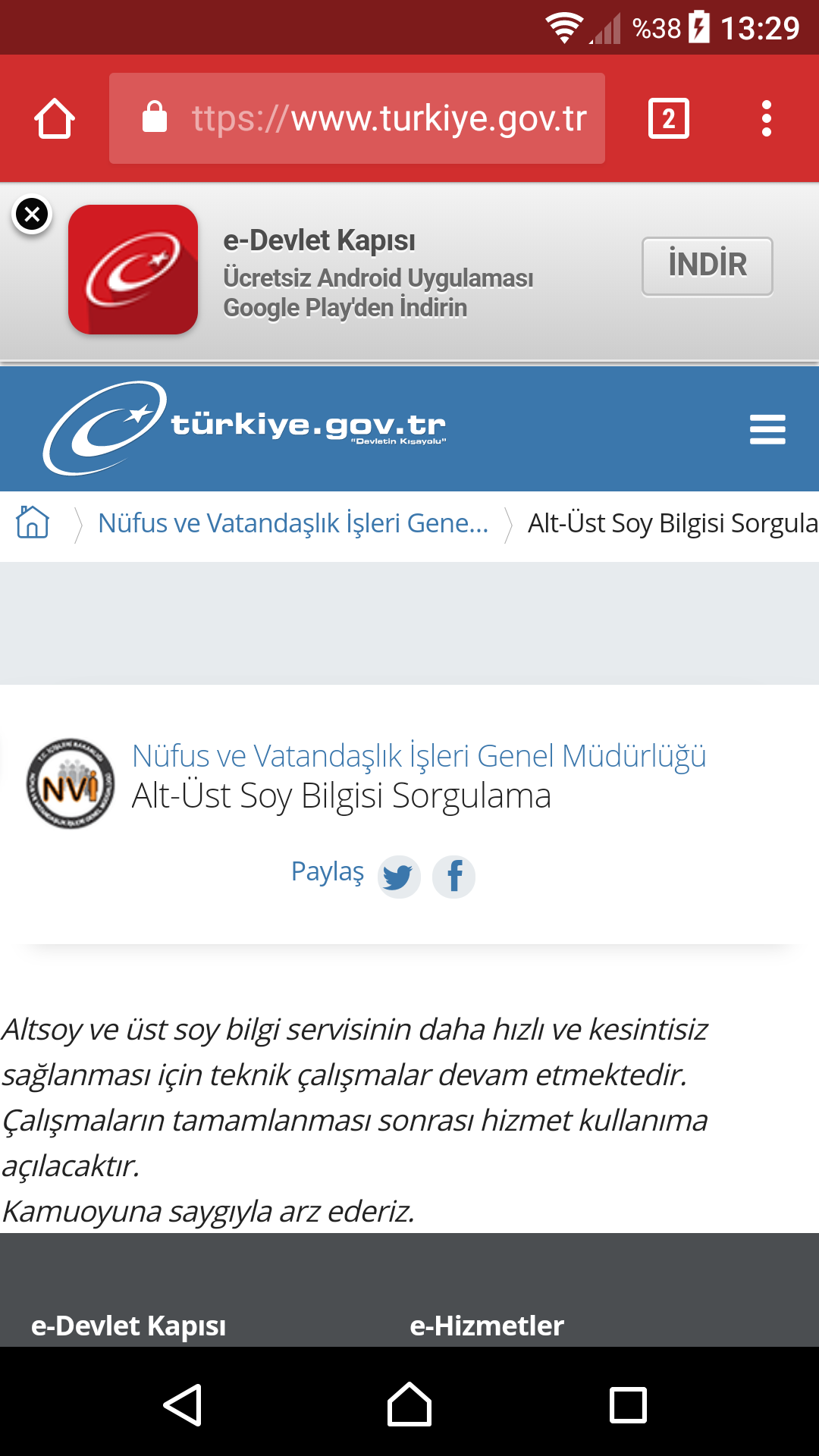
Task: Open the site hamburger menu
Action: point(767,429)
